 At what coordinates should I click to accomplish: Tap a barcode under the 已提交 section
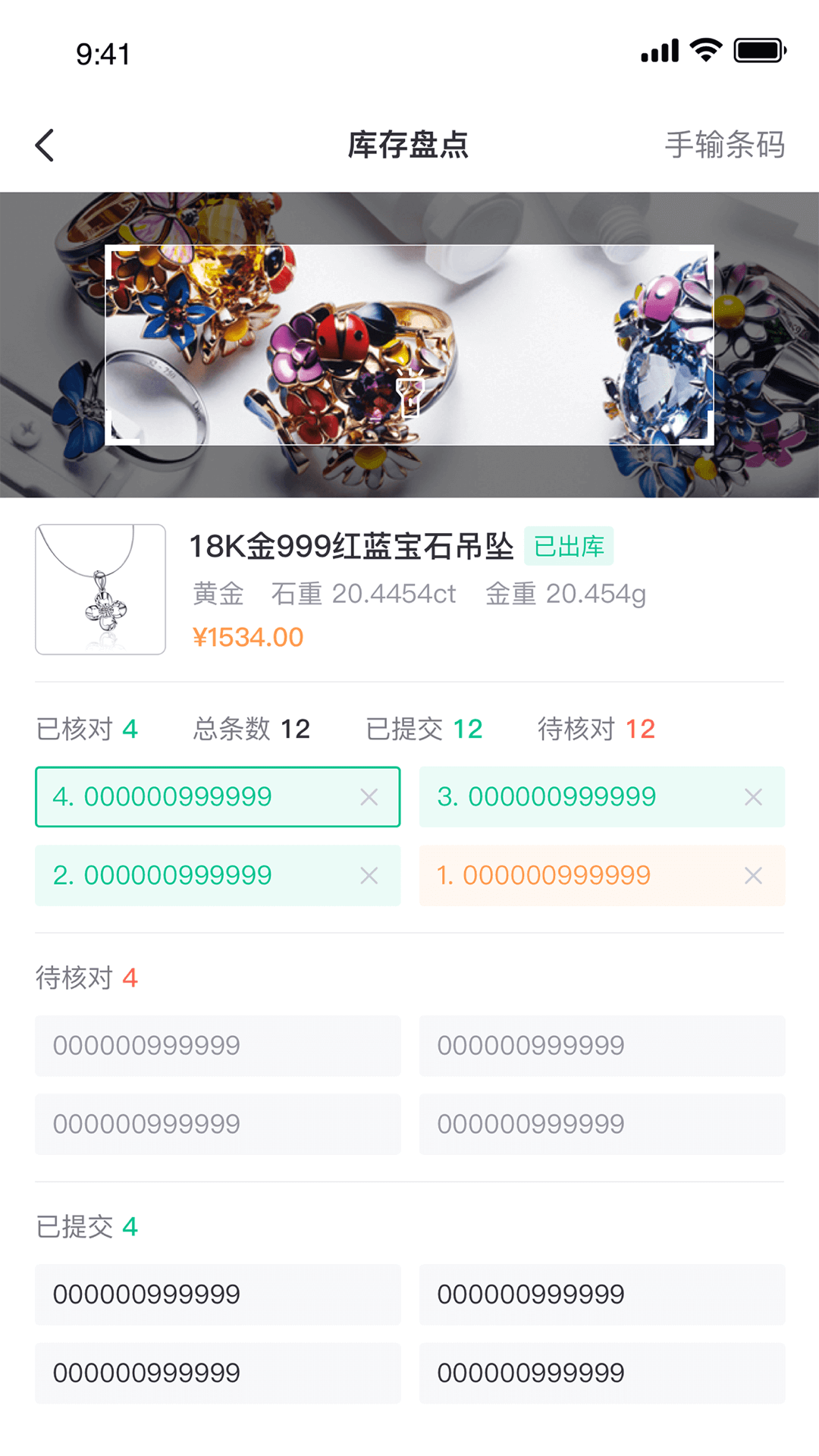coord(217,1294)
